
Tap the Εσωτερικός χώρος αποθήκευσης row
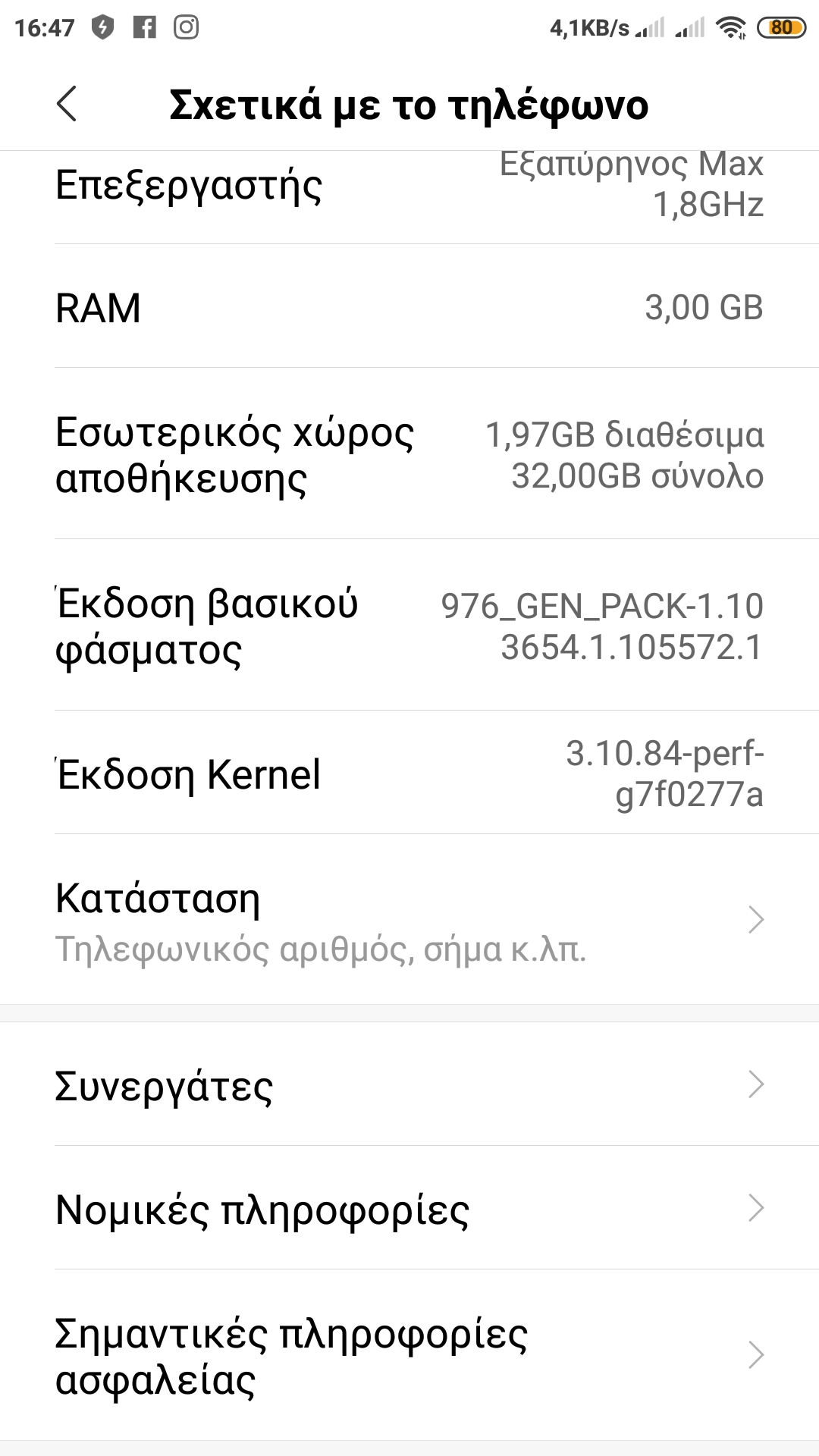click(409, 455)
